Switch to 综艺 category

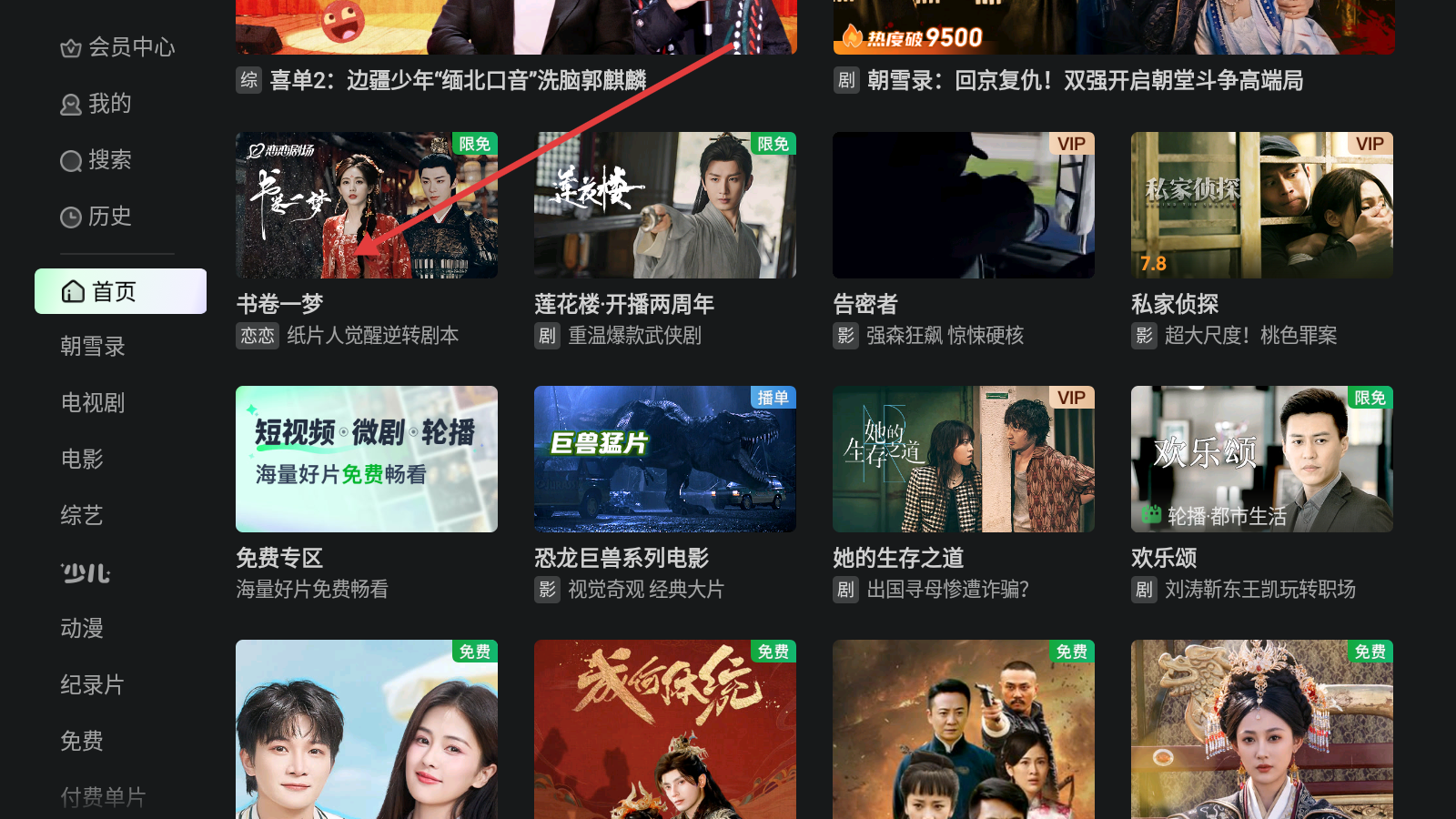coord(83,516)
